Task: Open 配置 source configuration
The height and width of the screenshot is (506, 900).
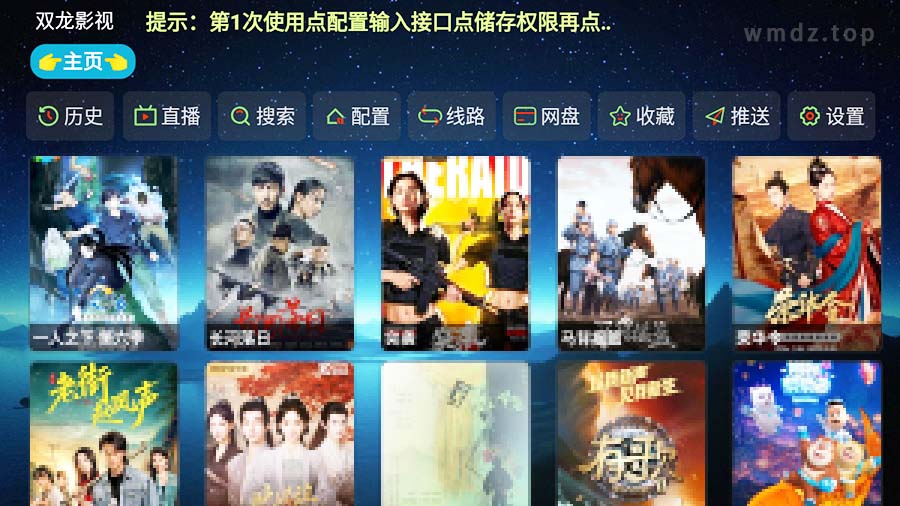Action: (x=357, y=116)
